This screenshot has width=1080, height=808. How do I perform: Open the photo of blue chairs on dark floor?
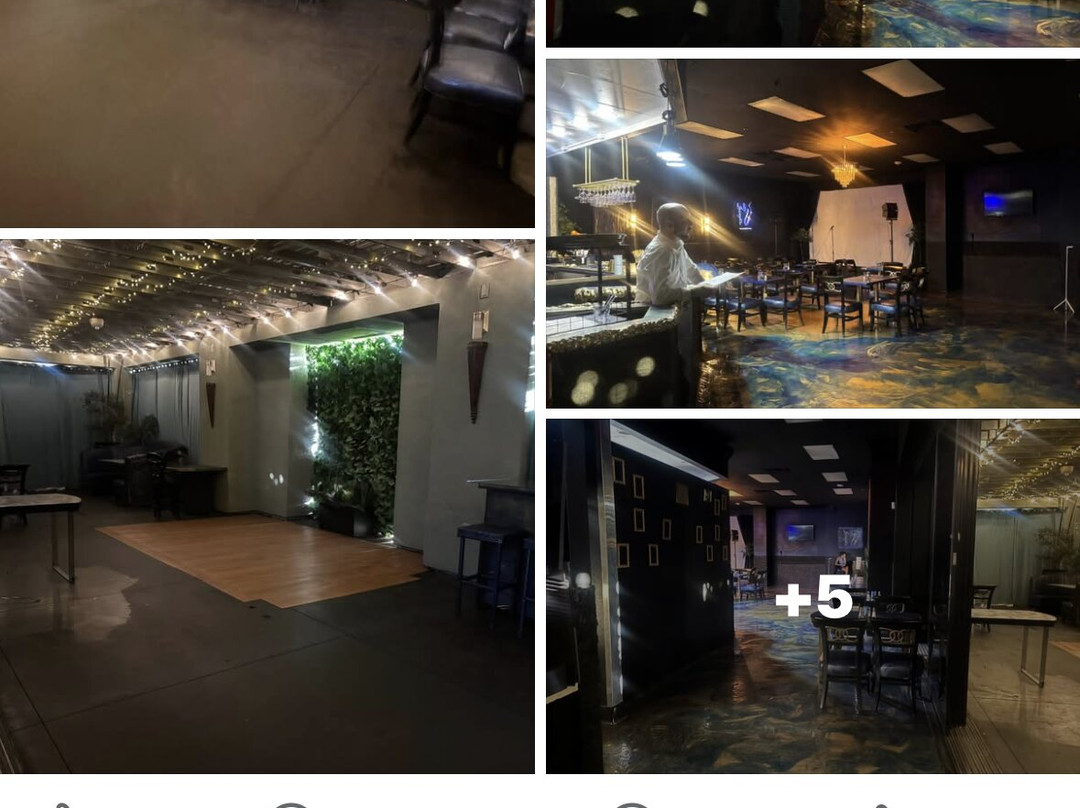267,113
